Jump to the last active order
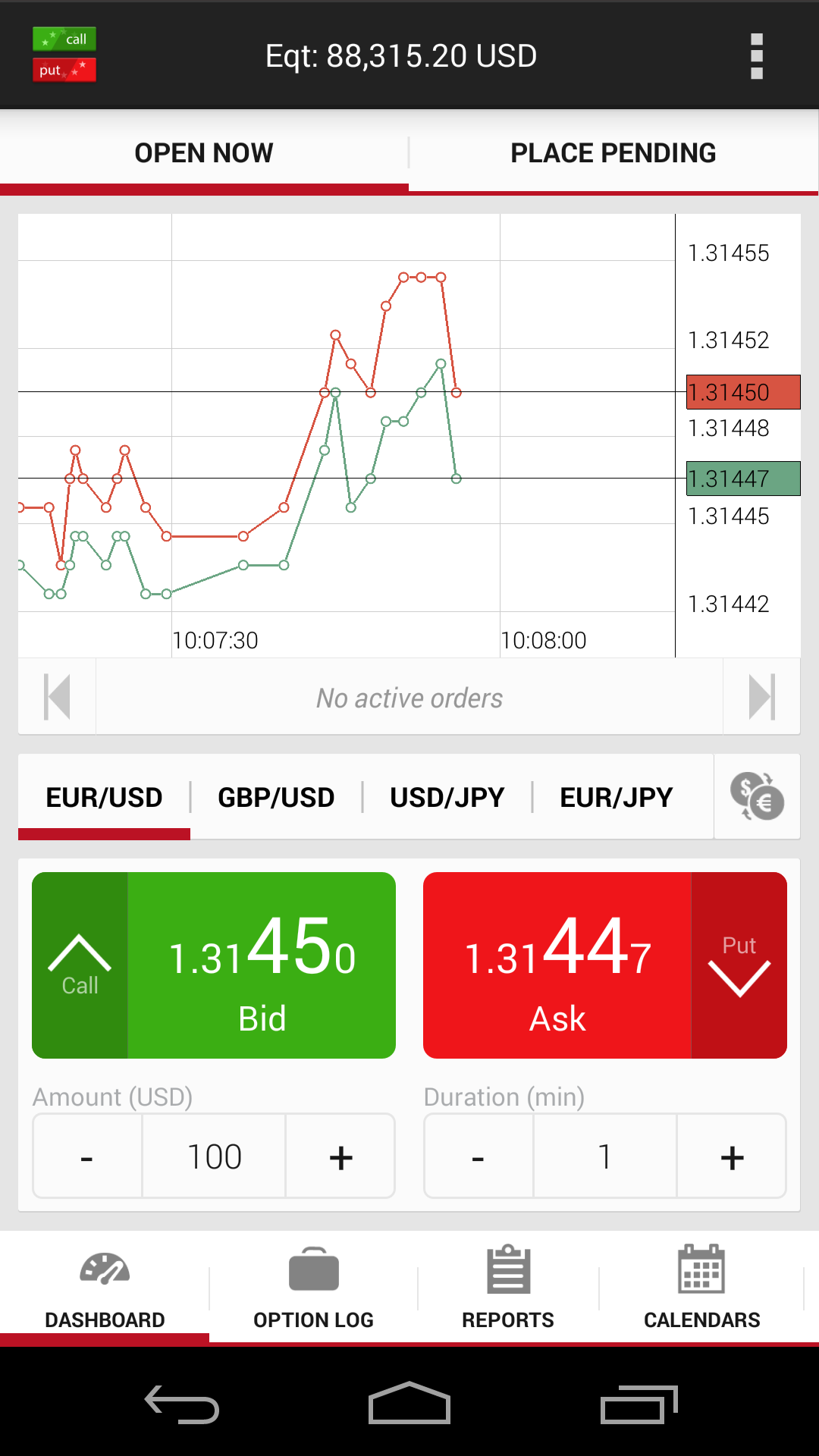Screen dimensions: 819x1456 pyautogui.click(x=761, y=697)
